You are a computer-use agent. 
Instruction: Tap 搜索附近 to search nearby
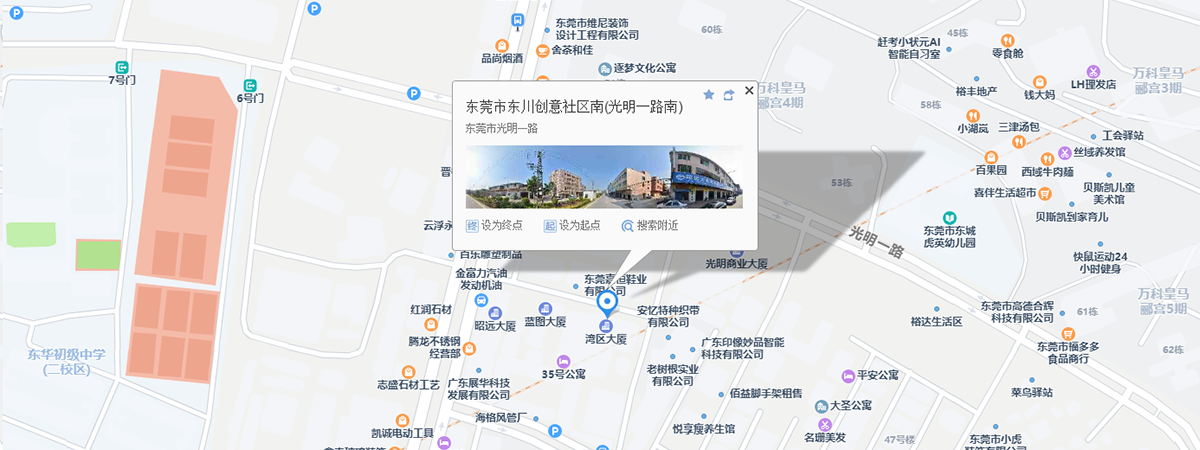click(x=650, y=226)
